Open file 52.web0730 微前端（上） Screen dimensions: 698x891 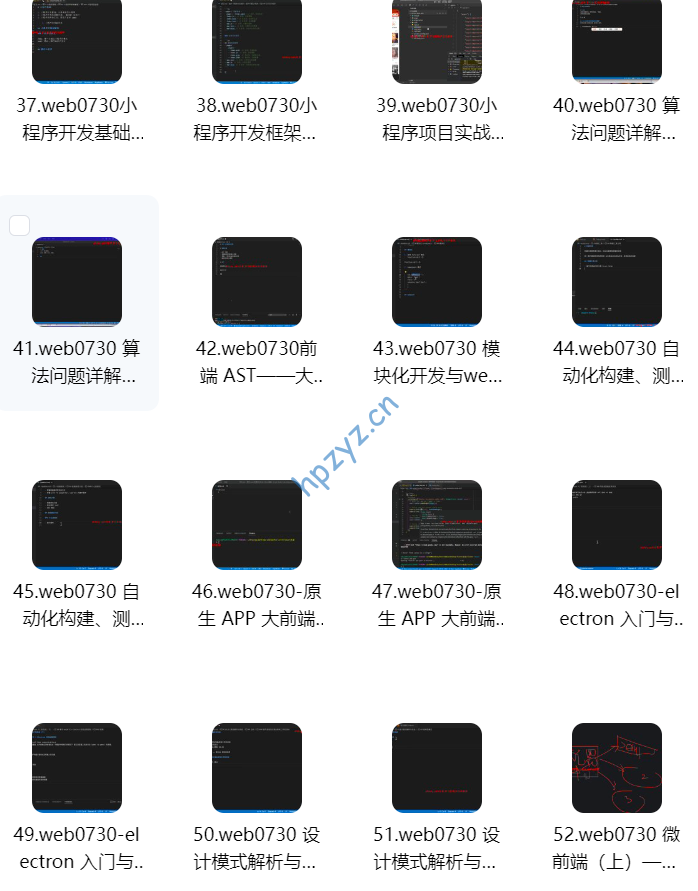click(x=617, y=768)
